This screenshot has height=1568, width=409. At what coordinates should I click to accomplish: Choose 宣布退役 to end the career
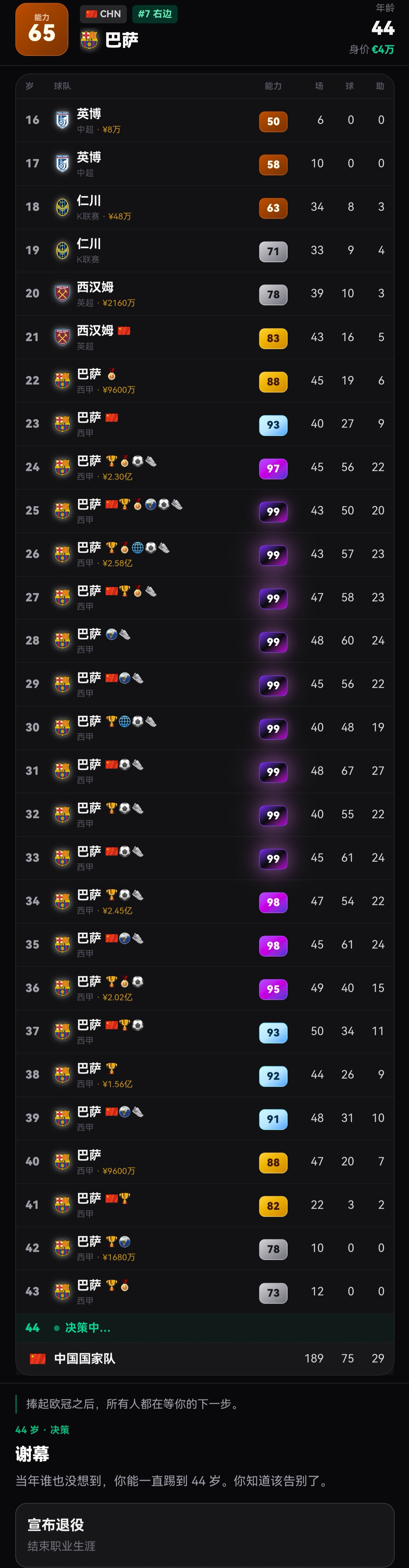pyautogui.click(x=204, y=1534)
